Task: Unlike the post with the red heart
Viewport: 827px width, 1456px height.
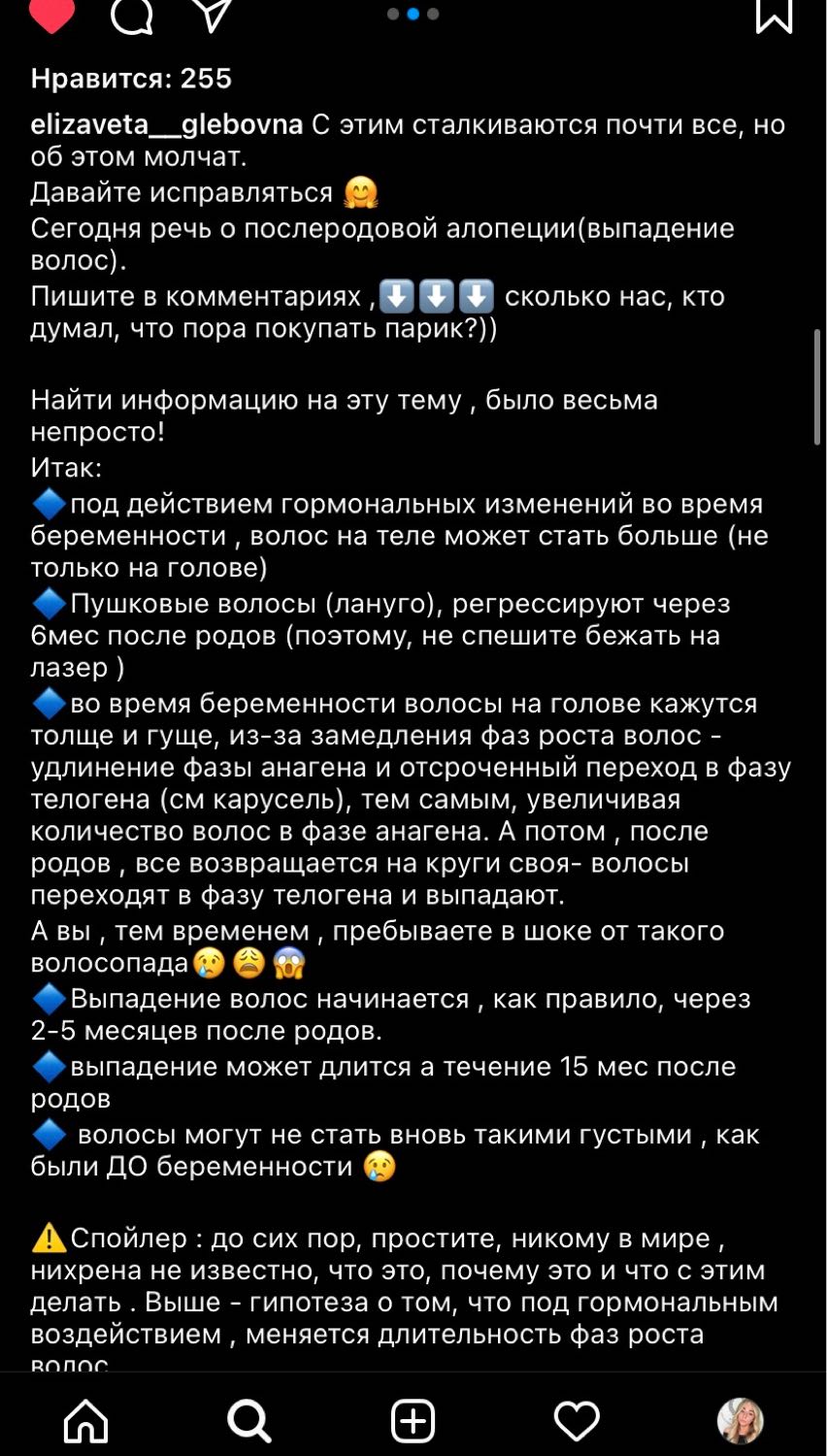Action: [51, 15]
